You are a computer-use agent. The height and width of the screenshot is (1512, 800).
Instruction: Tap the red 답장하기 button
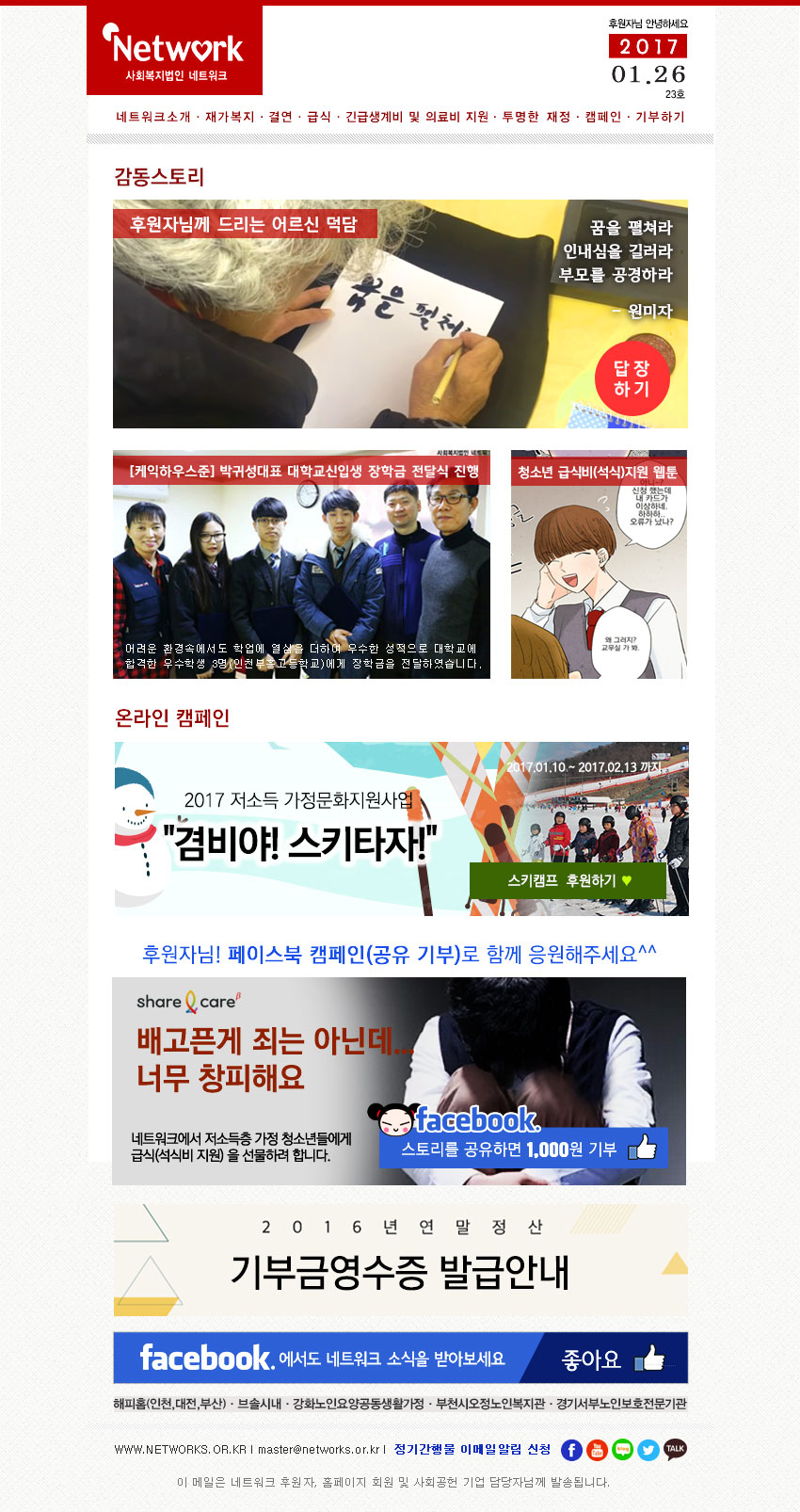[x=632, y=378]
